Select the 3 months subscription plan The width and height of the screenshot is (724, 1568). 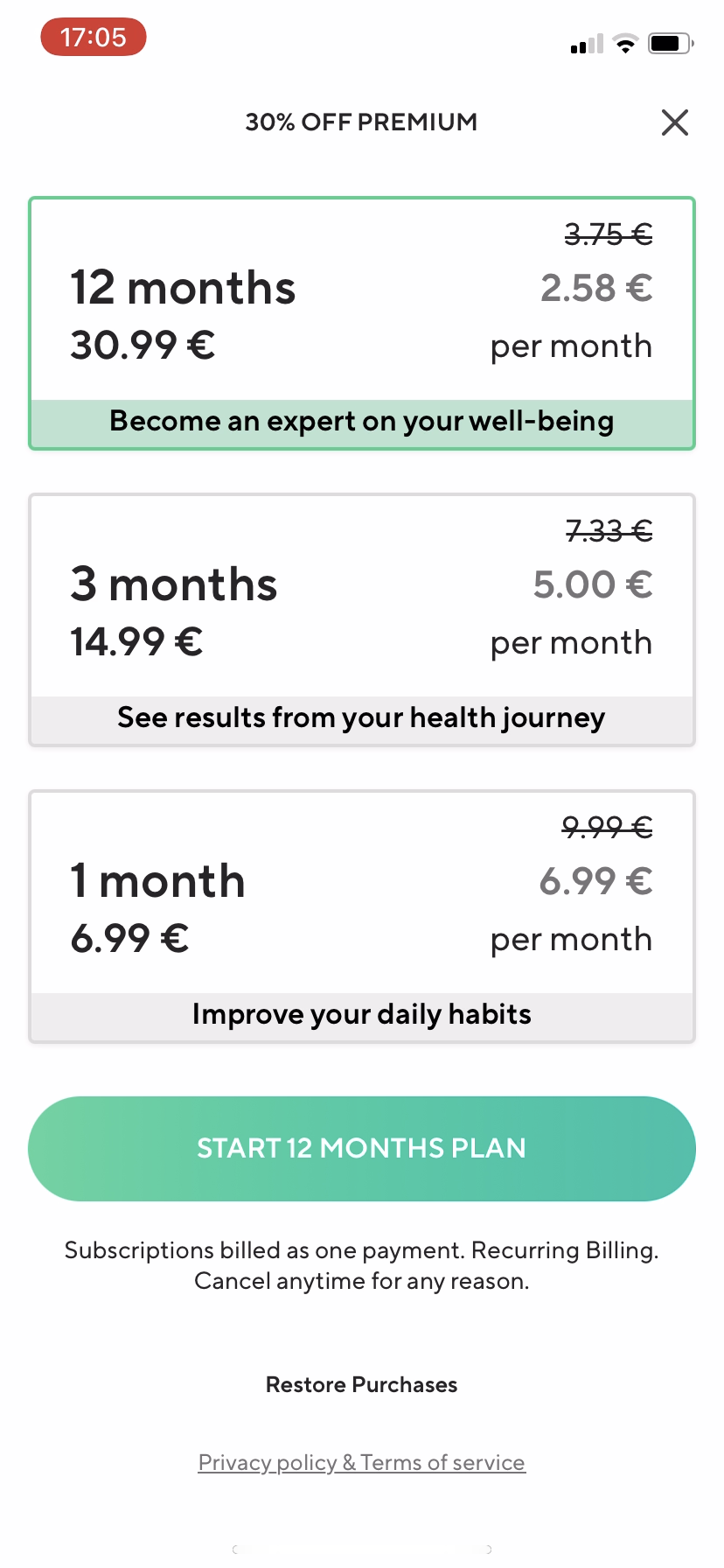(361, 599)
